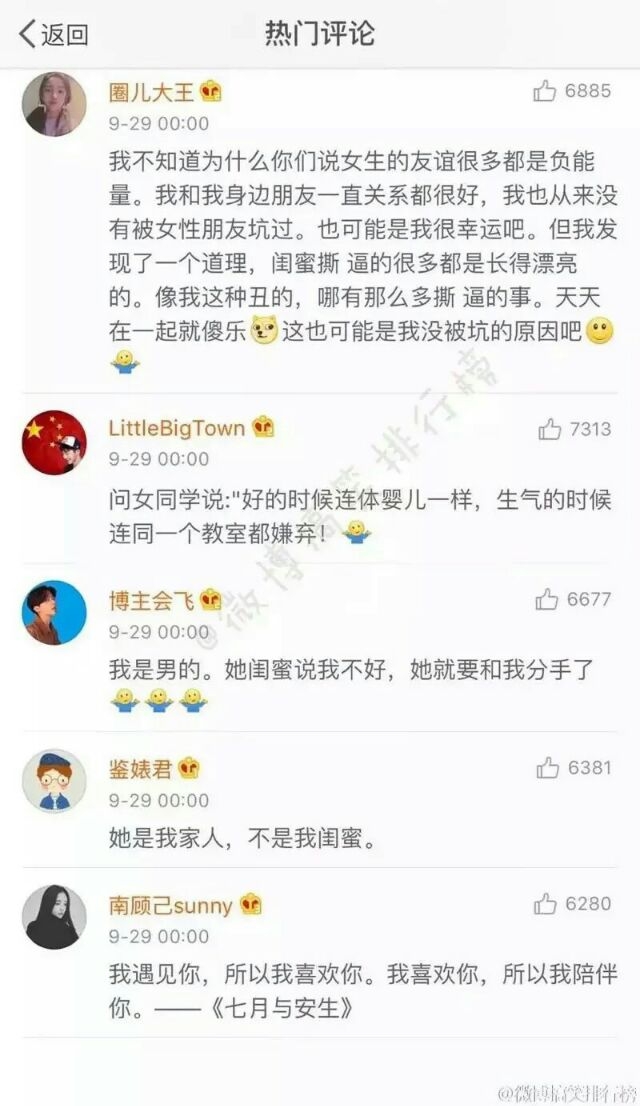Open the avatar of 南顾己sunny
The width and height of the screenshot is (640, 1106).
(x=54, y=917)
